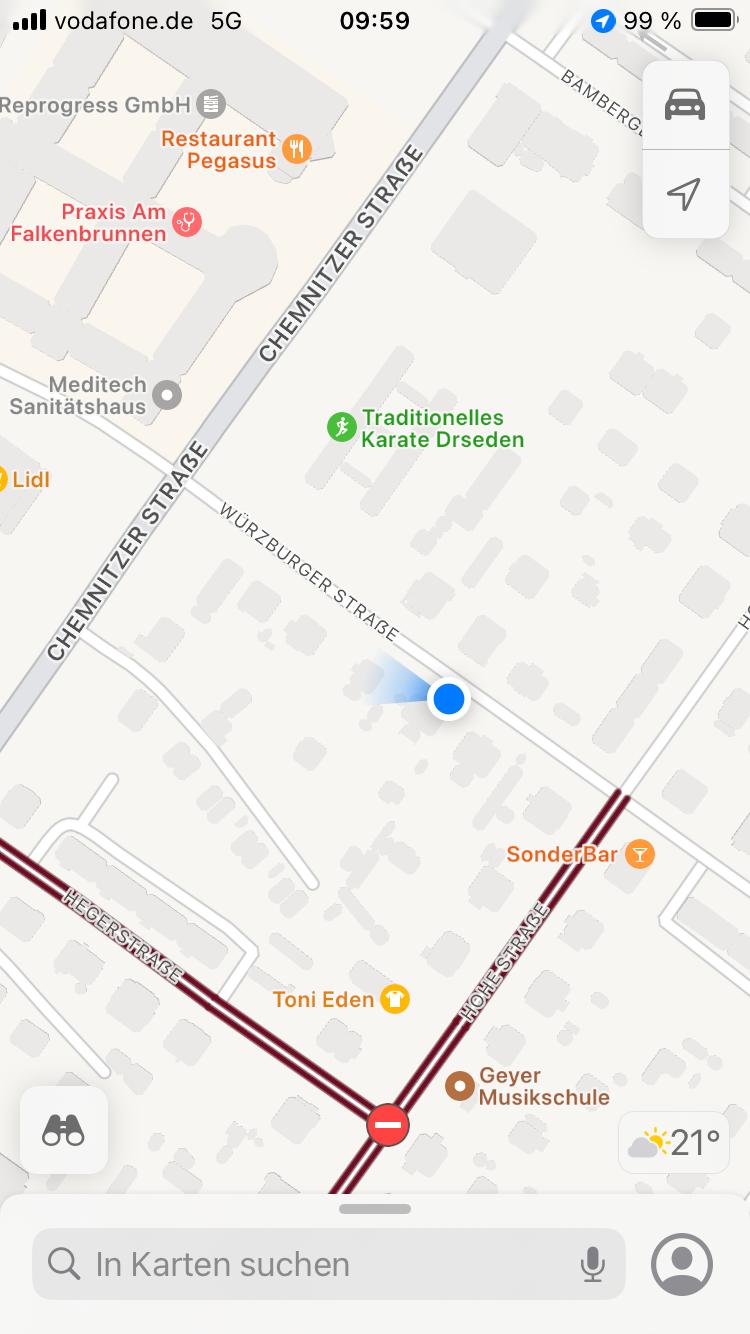Tap the Meditech Sanitätshaus marker
This screenshot has height=1334, width=750.
pyautogui.click(x=169, y=395)
